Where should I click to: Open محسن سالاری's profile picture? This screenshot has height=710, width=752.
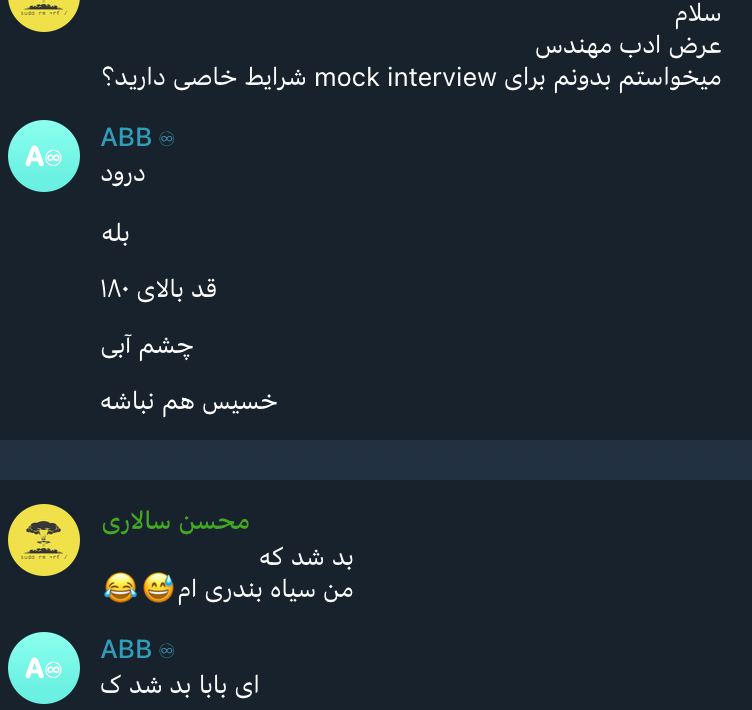pyautogui.click(x=44, y=540)
